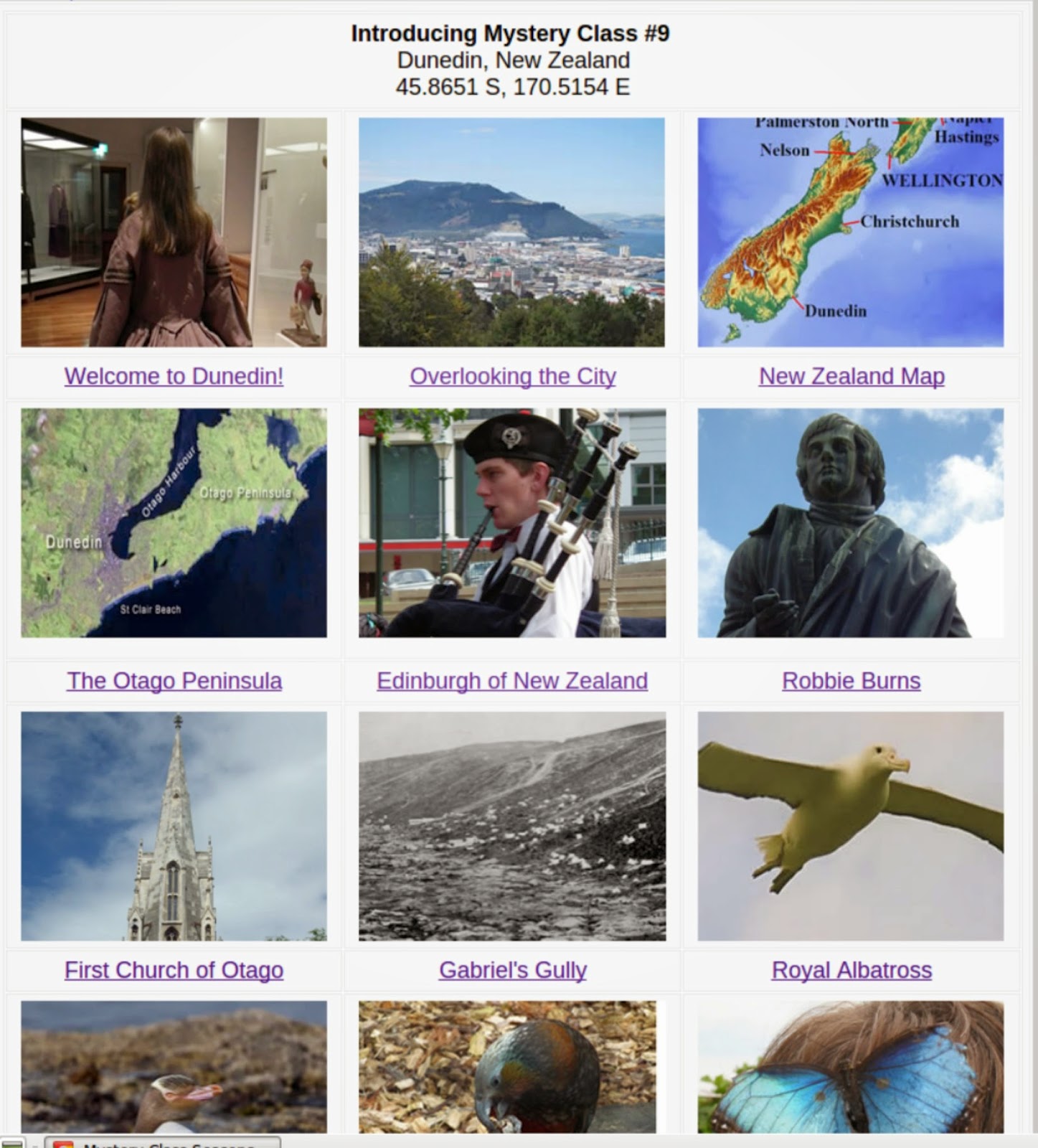Image resolution: width=1038 pixels, height=1148 pixels.
Task: Open the Royal Albatross link
Action: tap(851, 970)
